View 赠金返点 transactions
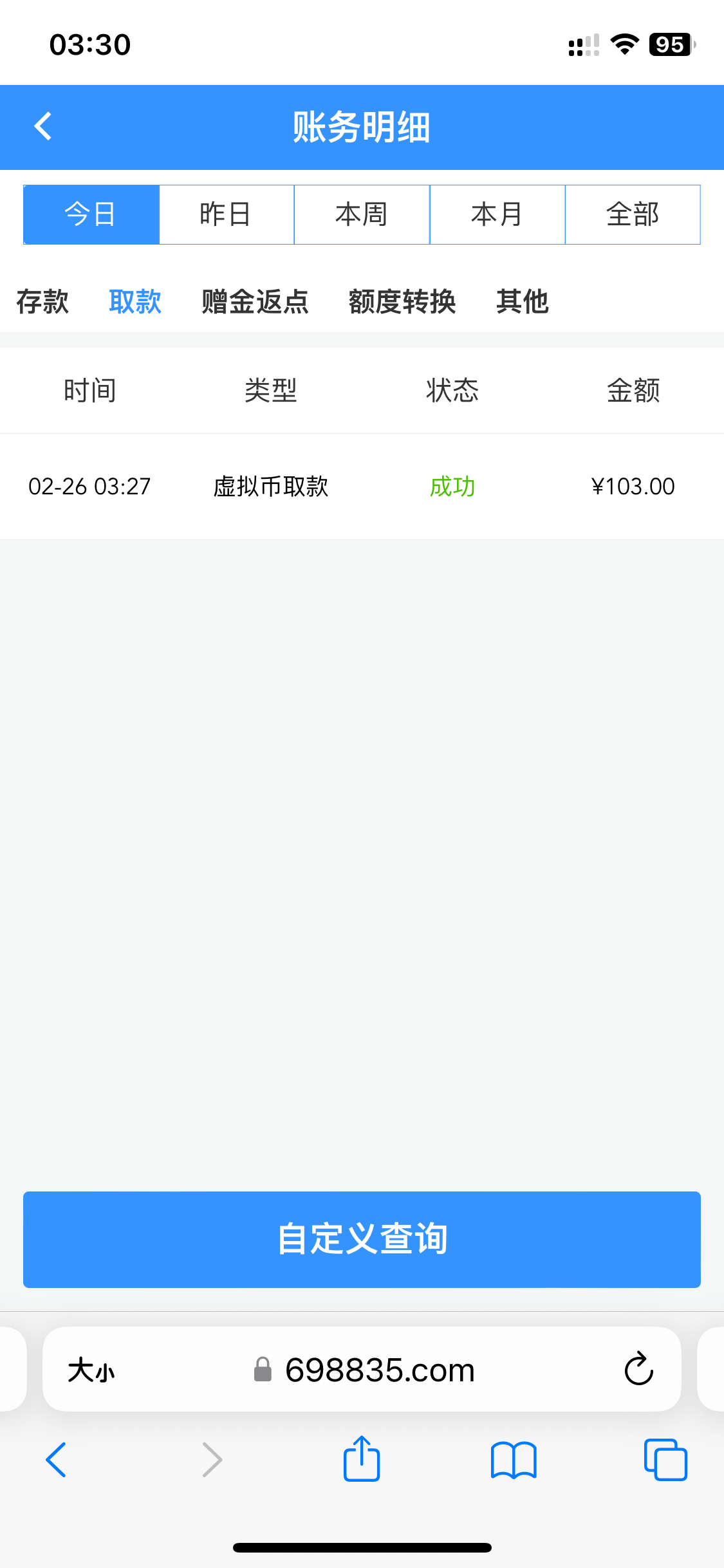 (x=254, y=301)
